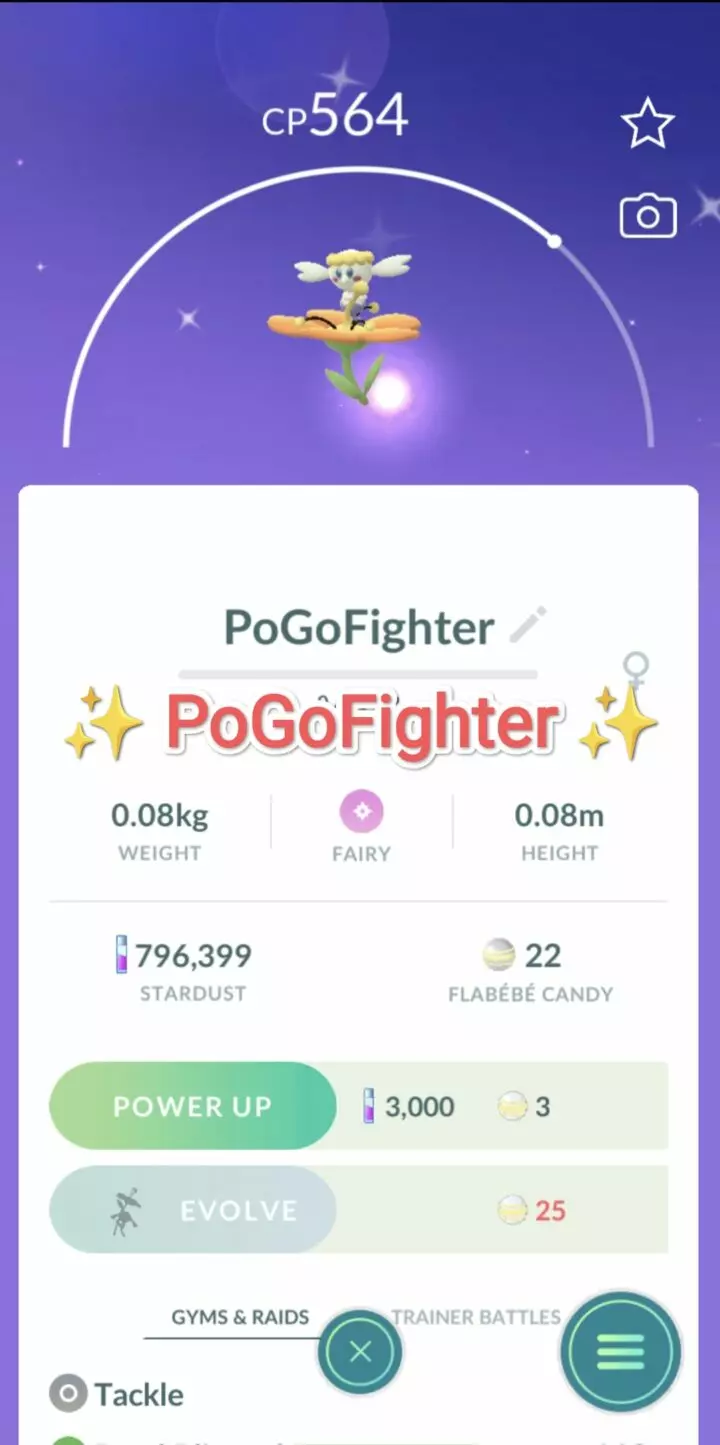Screen dimensions: 720x1445
Task: Close the Pokémon screen with X button
Action: point(360,1352)
